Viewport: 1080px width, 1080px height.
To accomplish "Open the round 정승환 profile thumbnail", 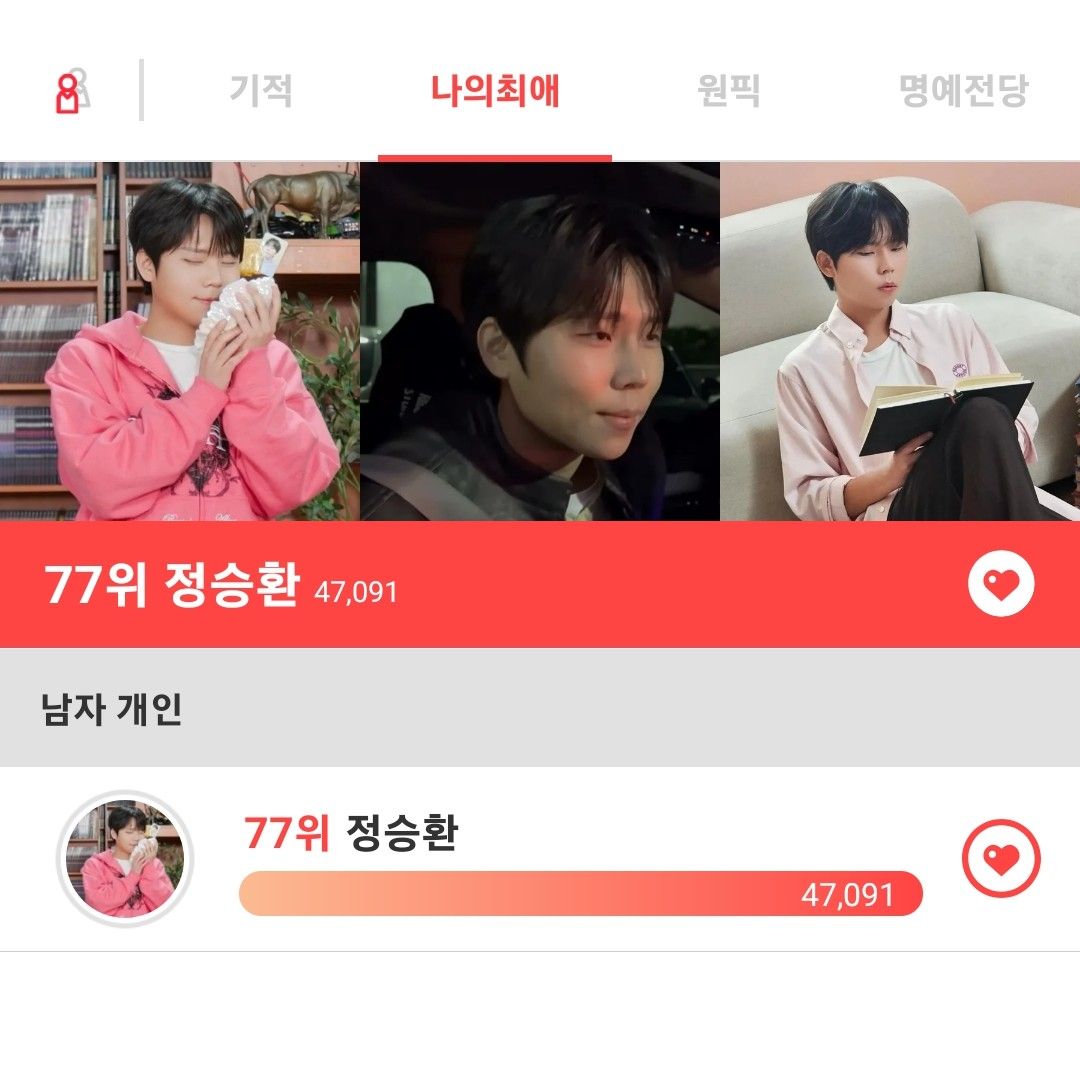I will click(125, 859).
